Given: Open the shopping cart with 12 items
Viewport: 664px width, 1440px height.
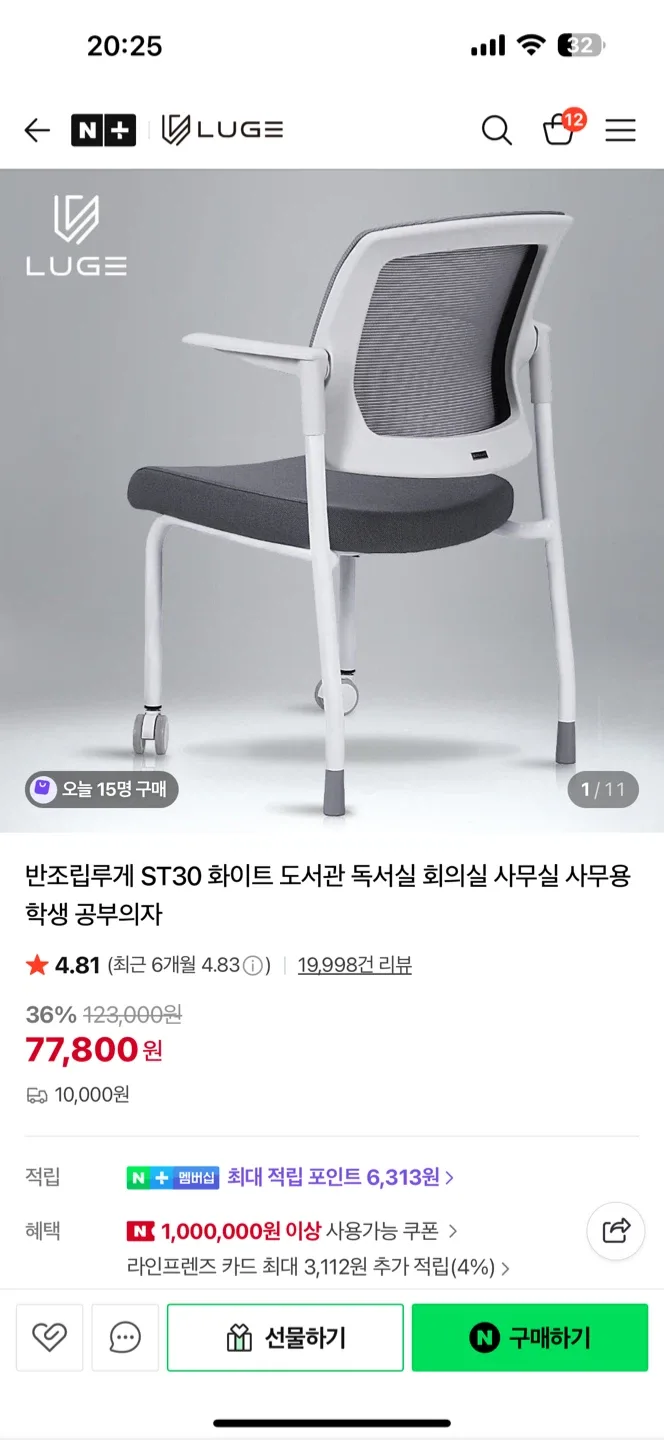Looking at the screenshot, I should coord(559,130).
